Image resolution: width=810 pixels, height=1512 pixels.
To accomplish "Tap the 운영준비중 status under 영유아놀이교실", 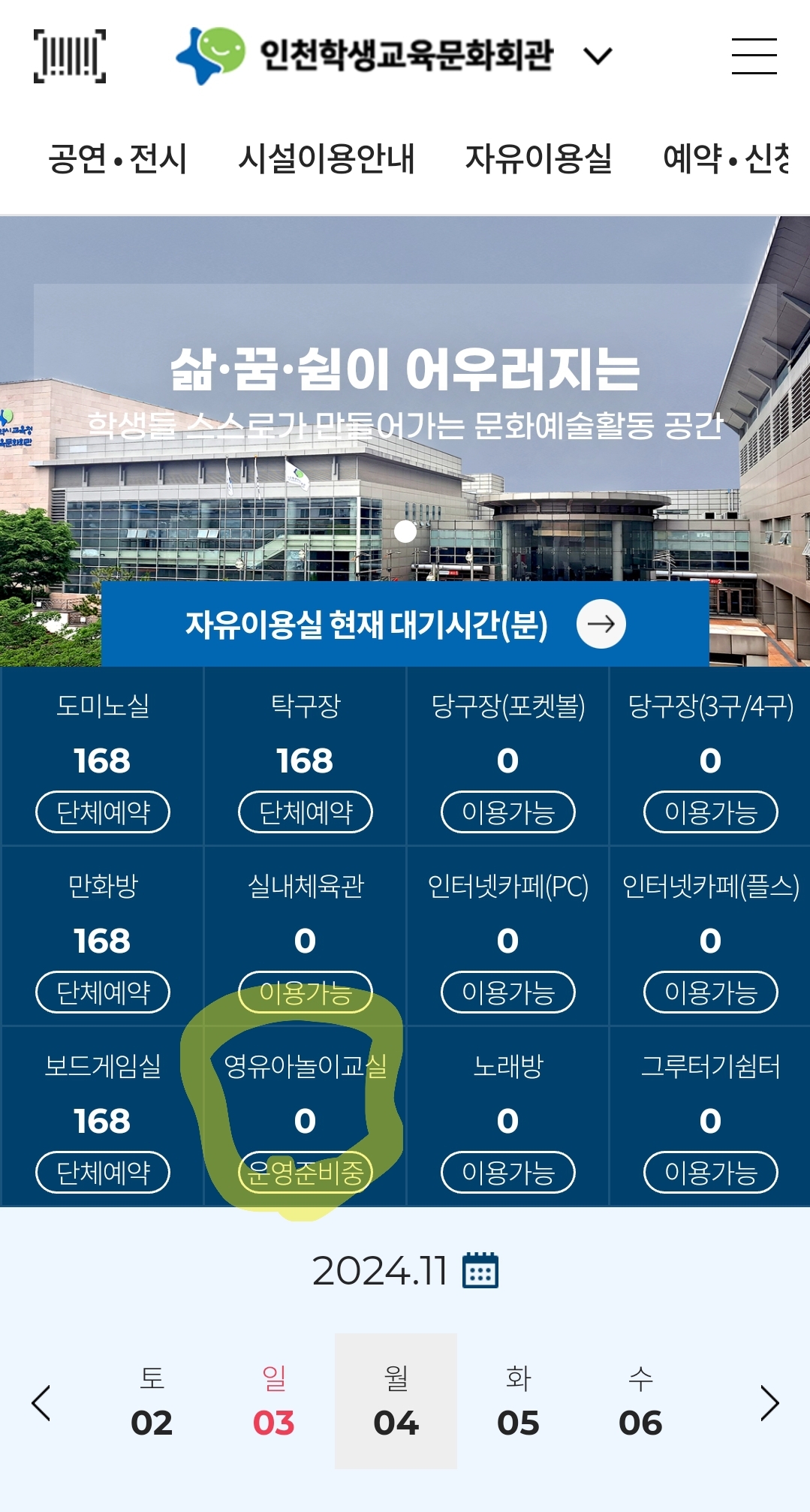I will point(306,1173).
